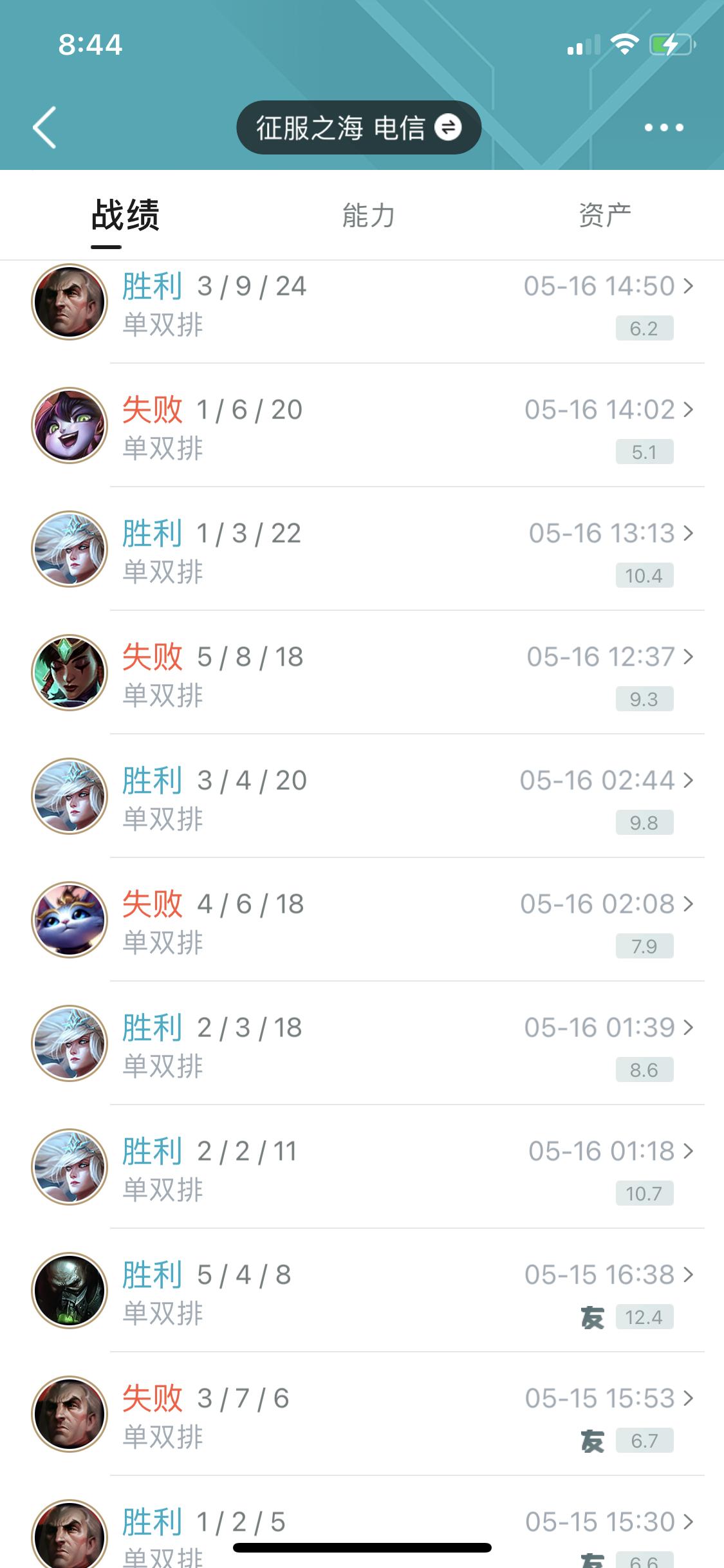Tap the server switch icon beside 电信
Viewport: 724px width, 1568px height.
[449, 127]
